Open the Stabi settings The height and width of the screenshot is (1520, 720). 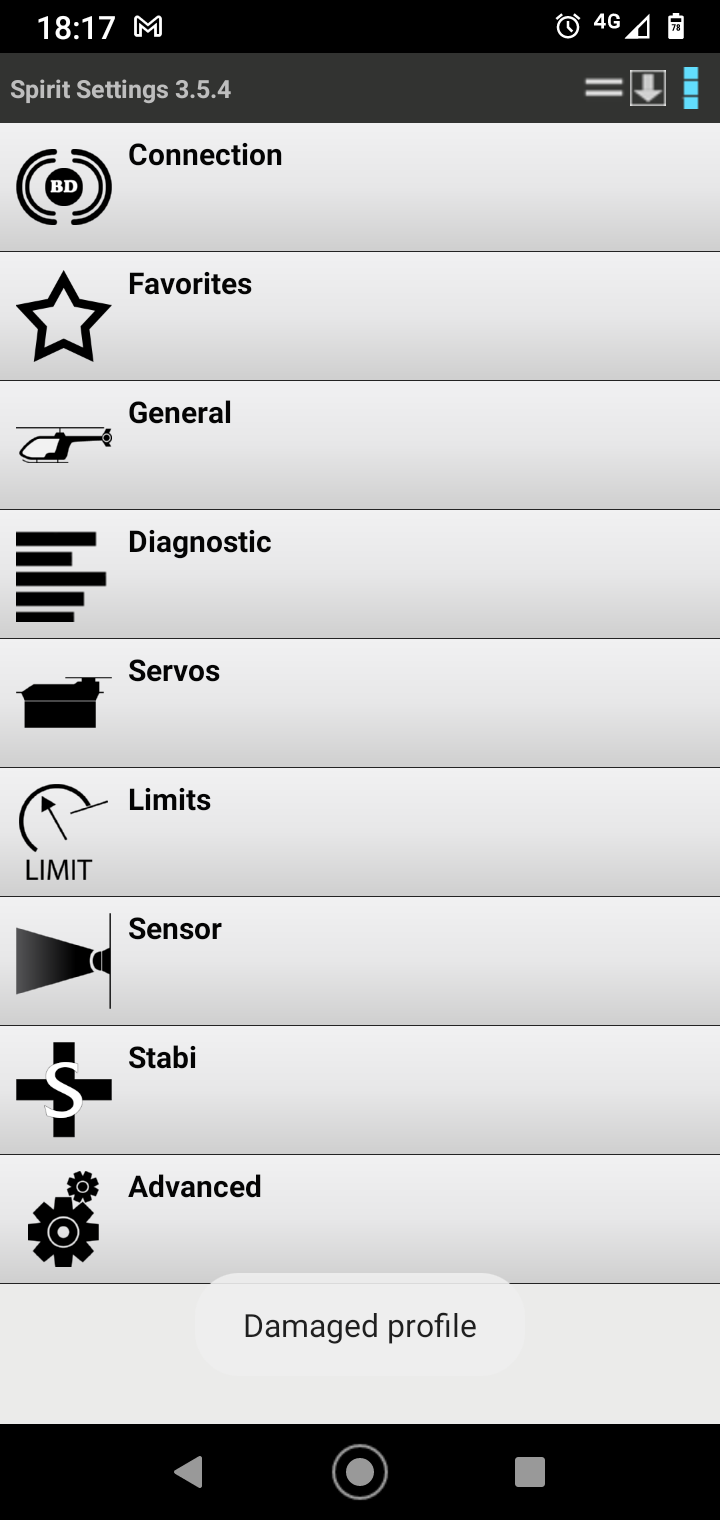tap(360, 1090)
